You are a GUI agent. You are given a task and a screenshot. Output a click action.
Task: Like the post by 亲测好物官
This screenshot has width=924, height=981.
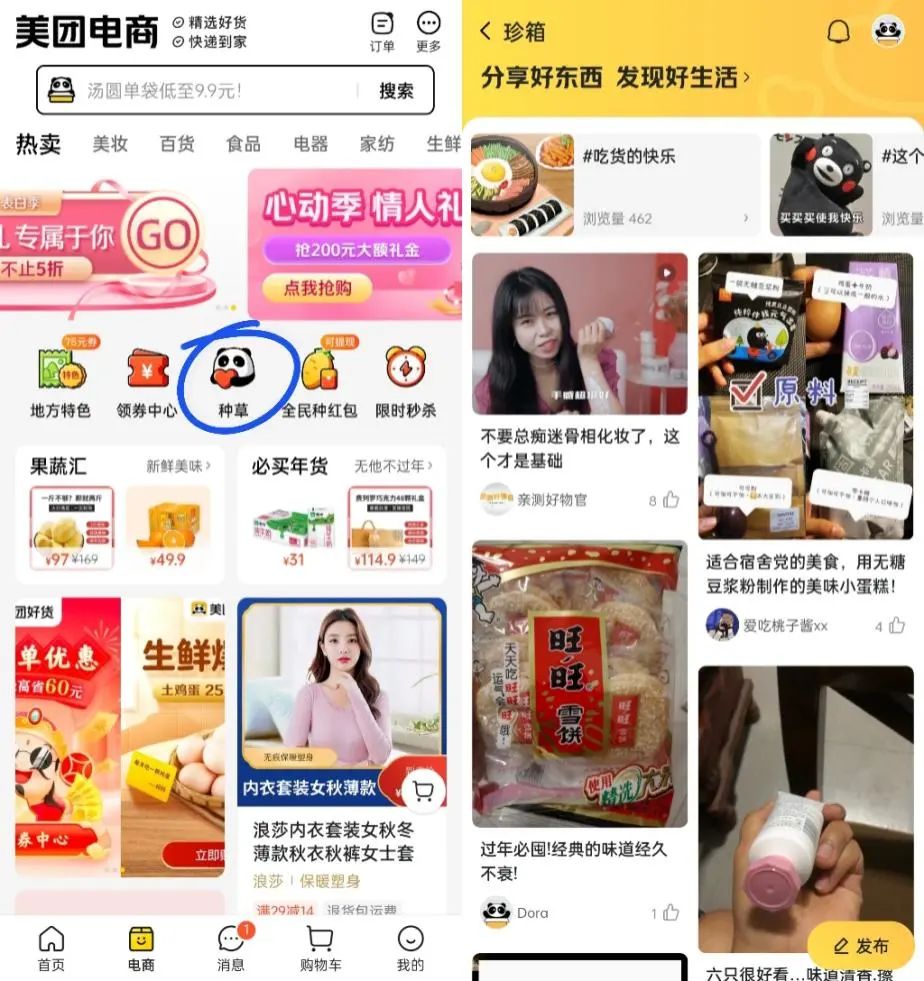pos(670,500)
